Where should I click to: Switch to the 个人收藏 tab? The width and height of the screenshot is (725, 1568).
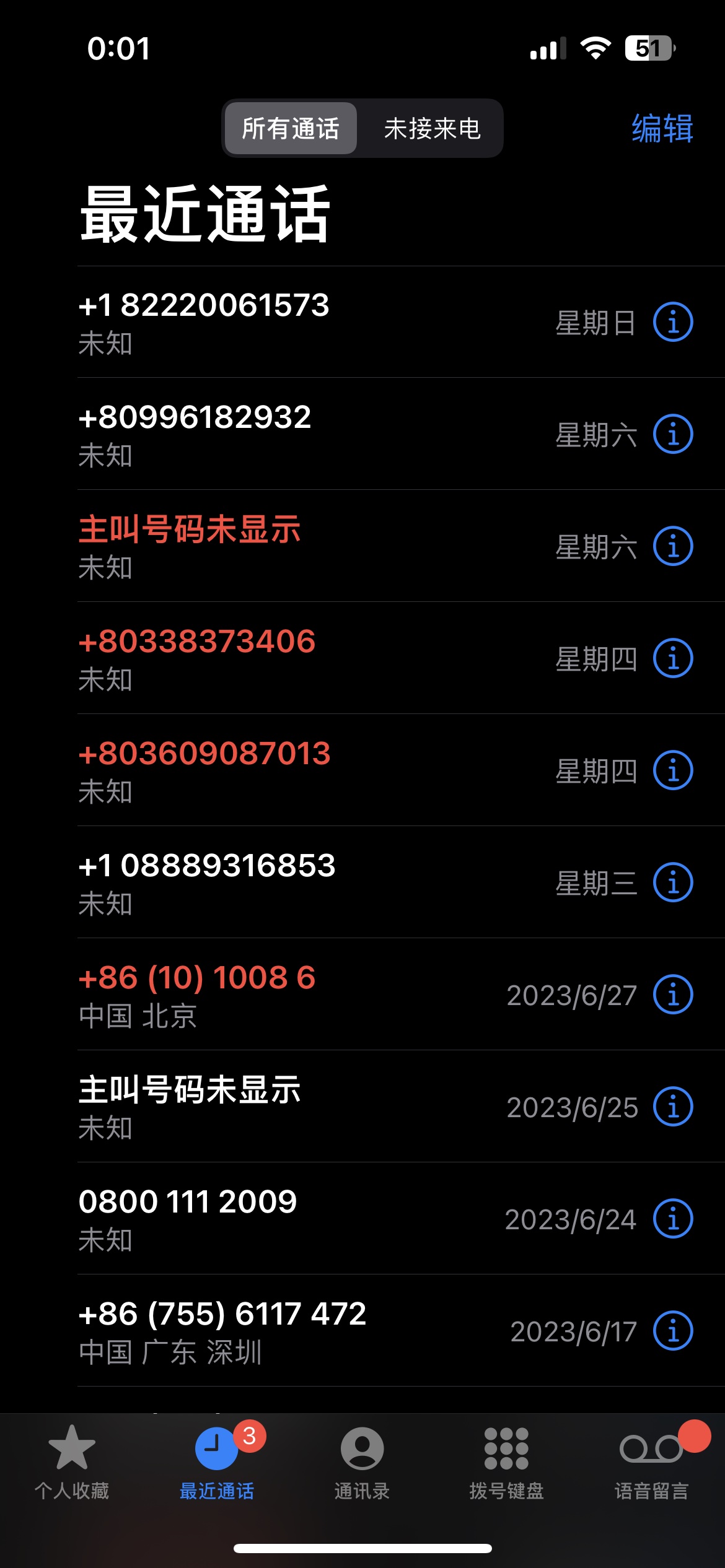72,1463
